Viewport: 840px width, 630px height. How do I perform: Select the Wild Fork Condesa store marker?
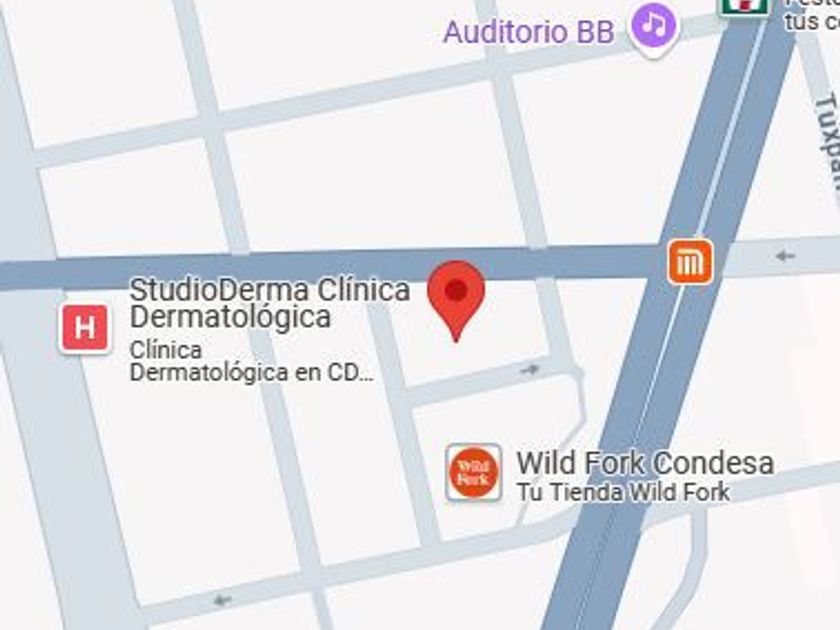point(473,472)
